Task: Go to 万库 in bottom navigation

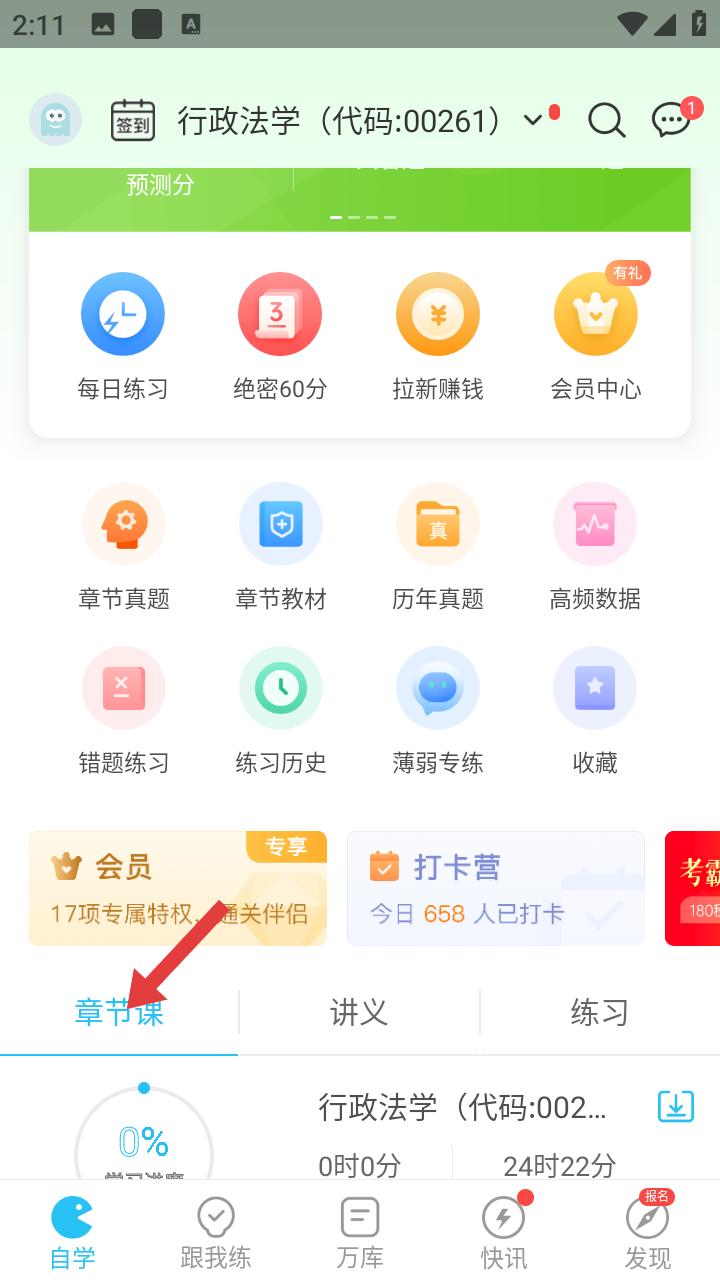Action: (x=360, y=1233)
